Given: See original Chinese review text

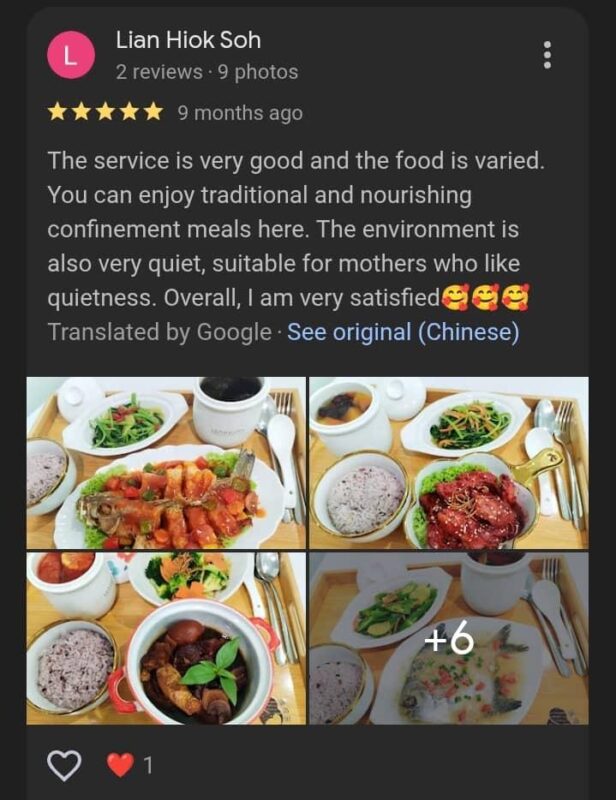Looking at the screenshot, I should point(403,332).
